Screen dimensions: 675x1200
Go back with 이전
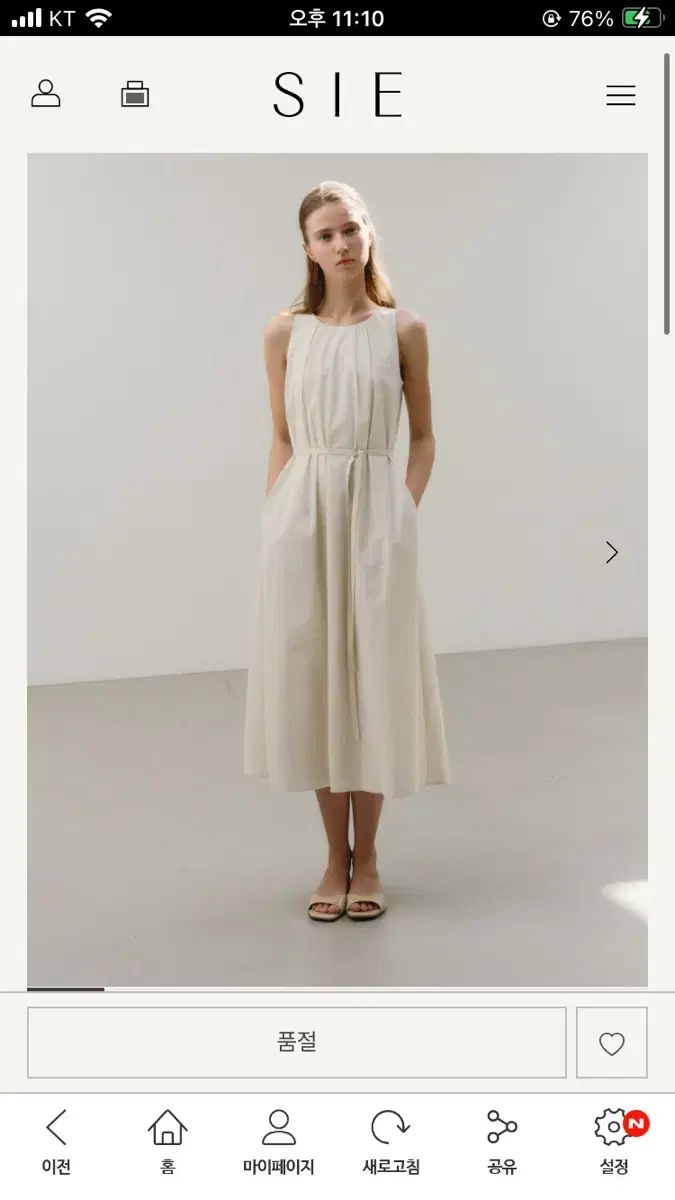(x=56, y=1140)
